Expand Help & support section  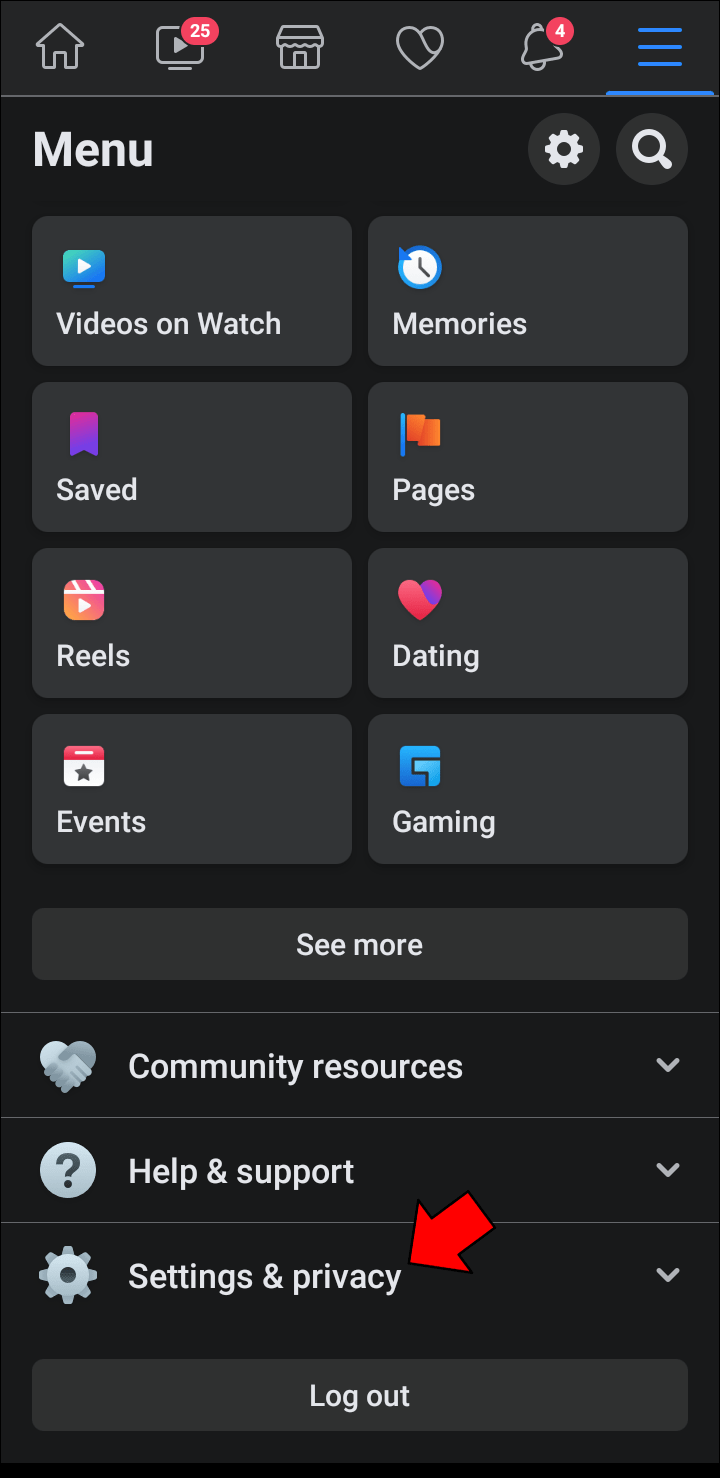coord(360,1171)
